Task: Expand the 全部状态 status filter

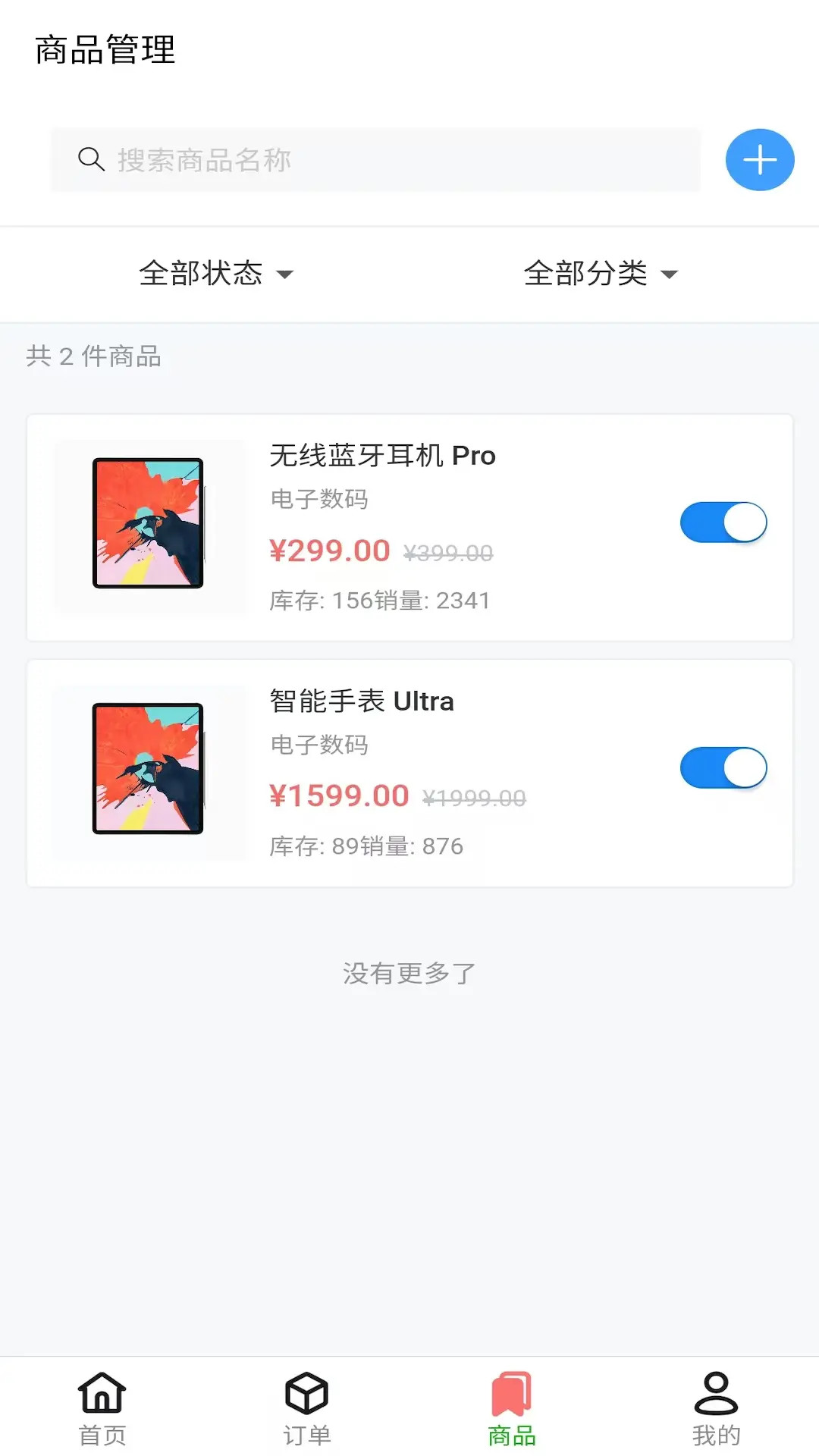Action: 215,273
